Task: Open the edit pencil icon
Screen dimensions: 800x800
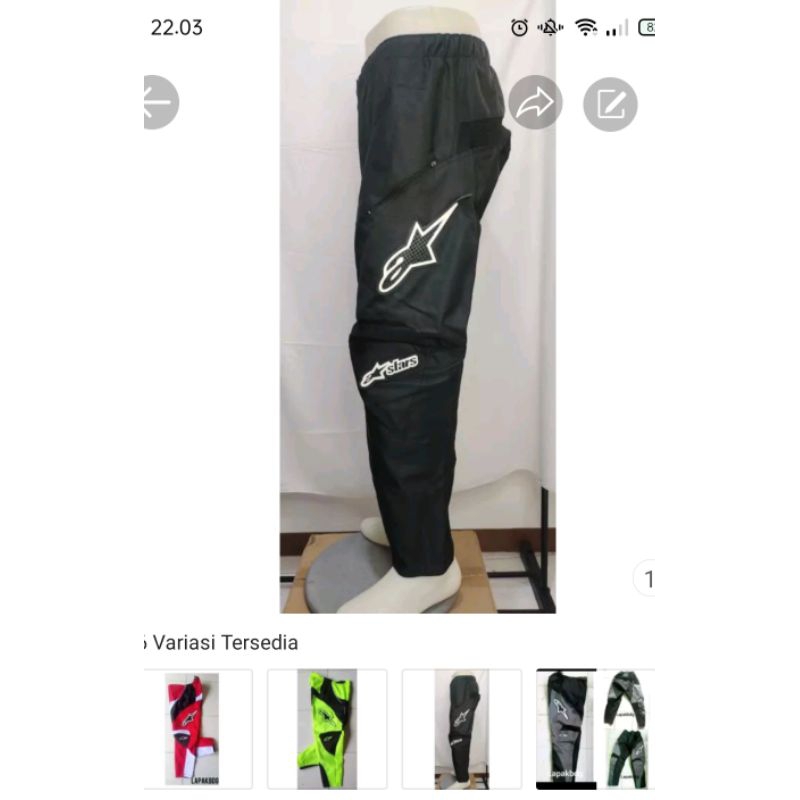Action: click(x=610, y=105)
